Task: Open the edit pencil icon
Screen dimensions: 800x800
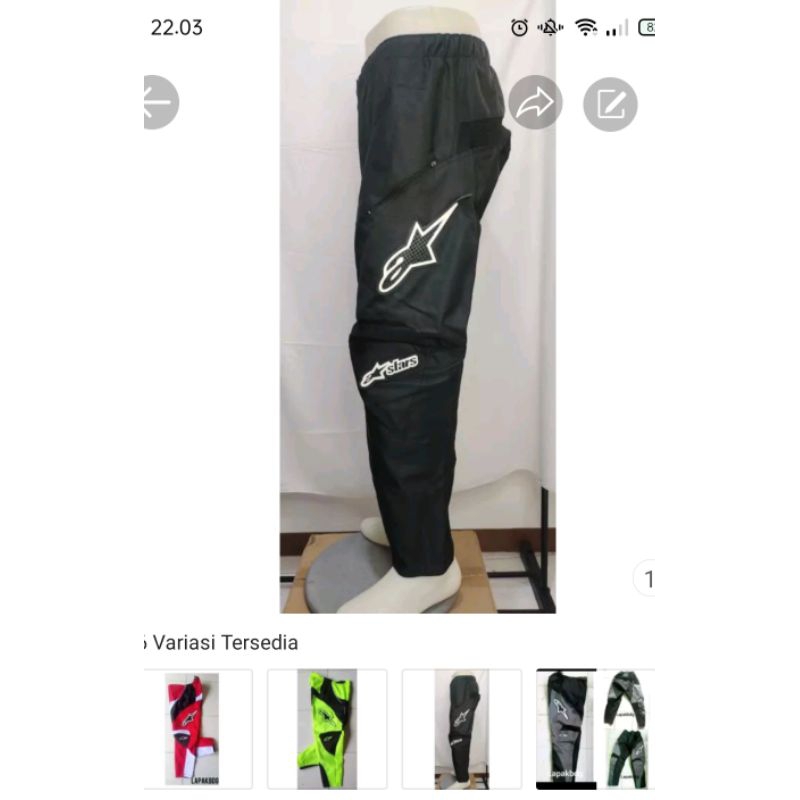Action: click(x=610, y=105)
